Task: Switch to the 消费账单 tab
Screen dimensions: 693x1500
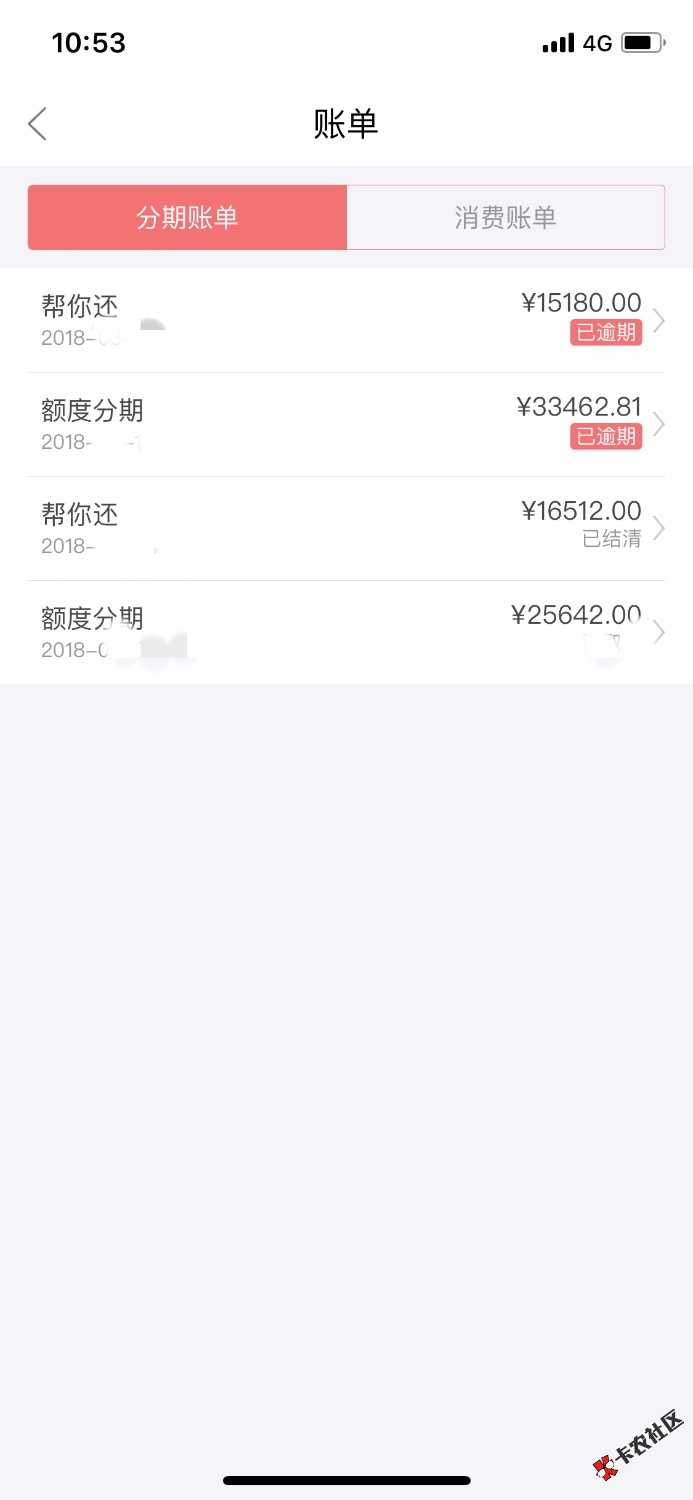Action: pyautogui.click(x=505, y=217)
